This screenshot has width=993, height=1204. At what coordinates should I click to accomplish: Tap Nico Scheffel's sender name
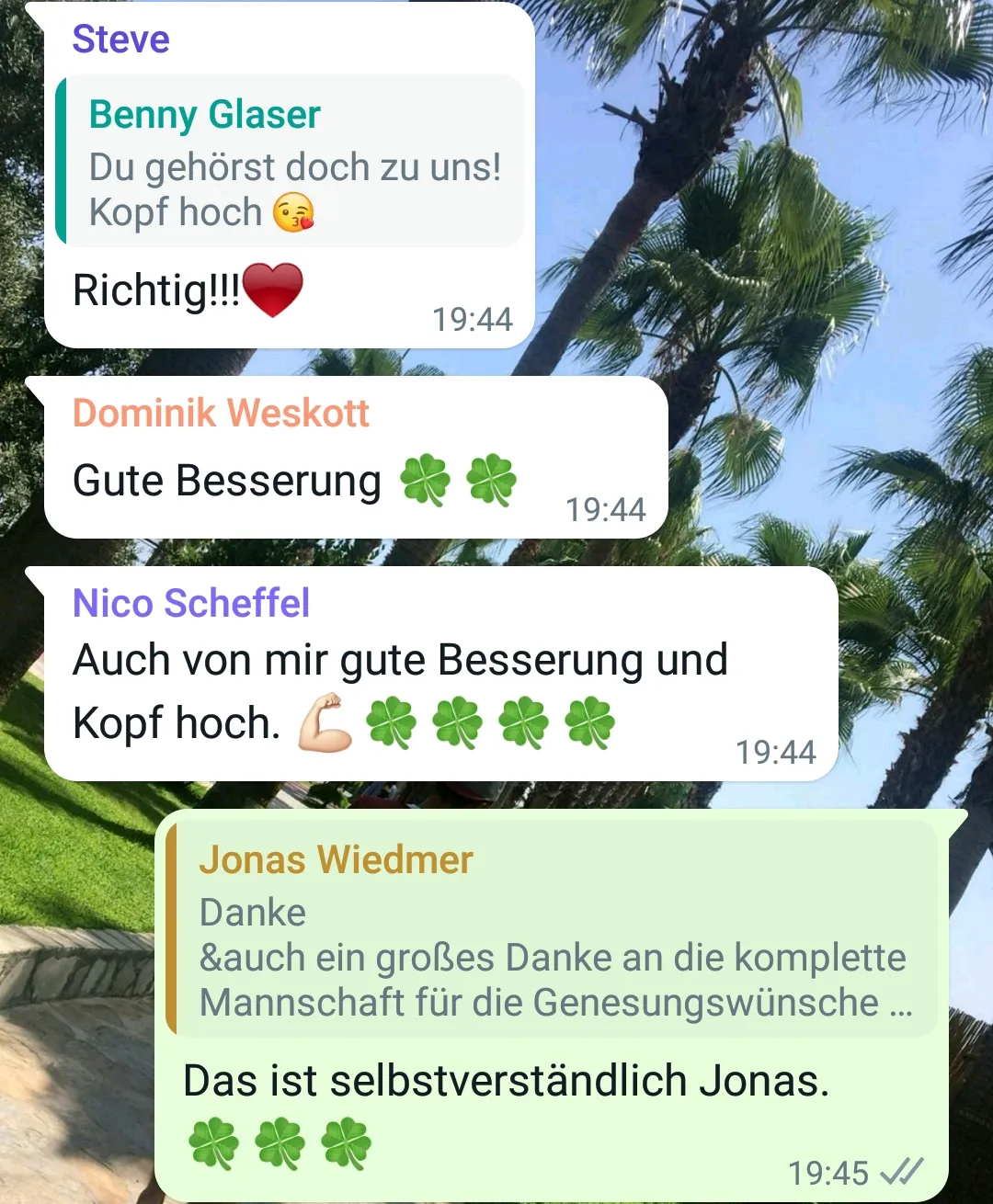click(191, 604)
